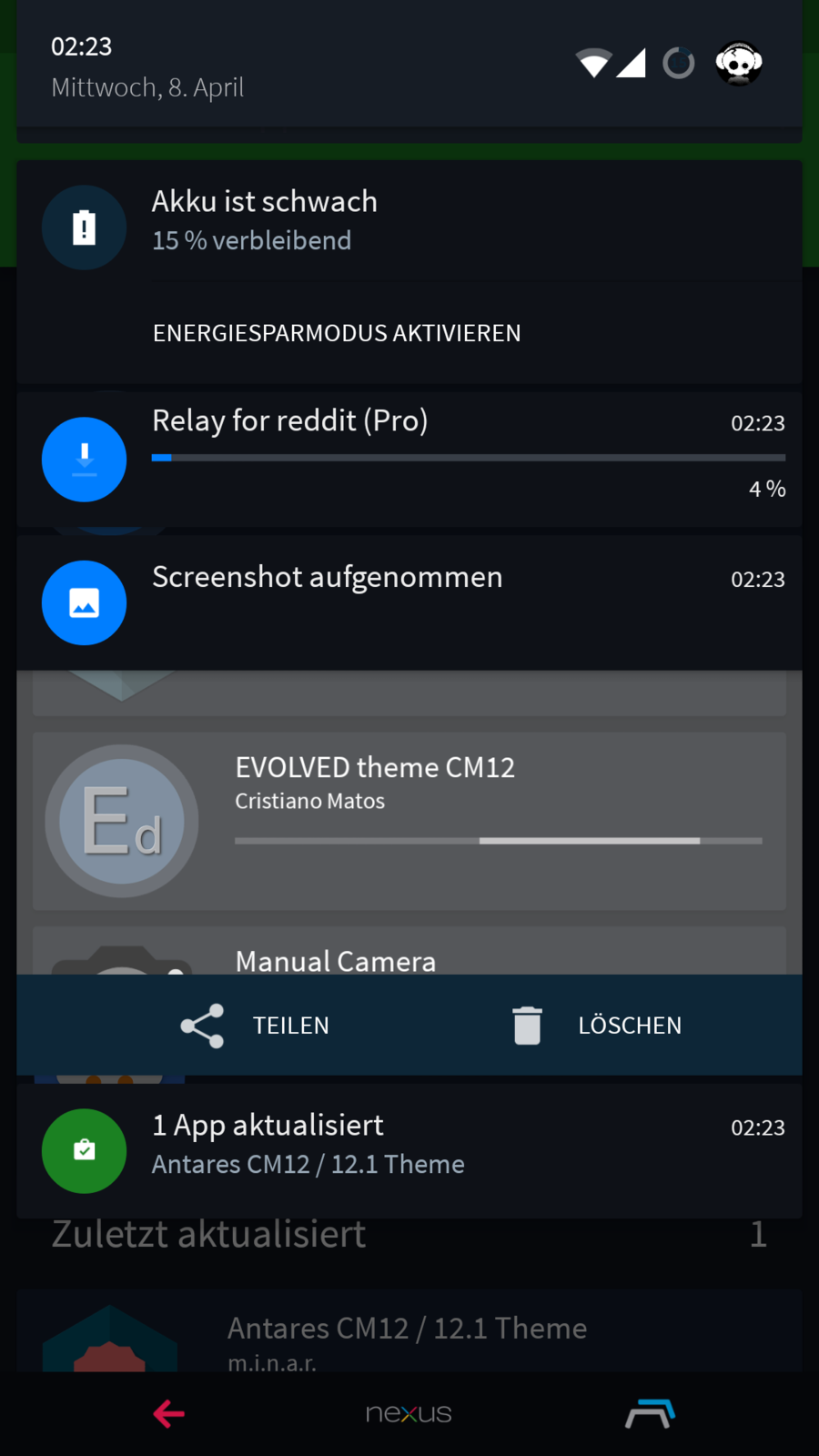Open the 1 App aktualisiert notification
Image resolution: width=819 pixels, height=1456 pixels.
tap(409, 1148)
